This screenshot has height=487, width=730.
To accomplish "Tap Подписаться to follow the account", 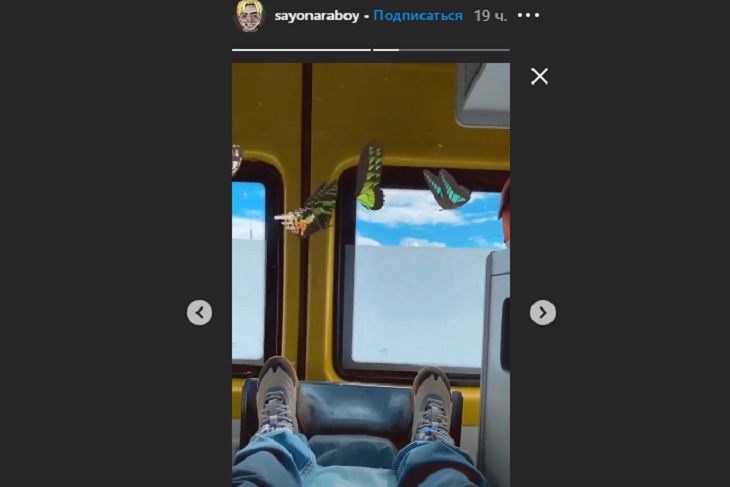I will tap(418, 16).
